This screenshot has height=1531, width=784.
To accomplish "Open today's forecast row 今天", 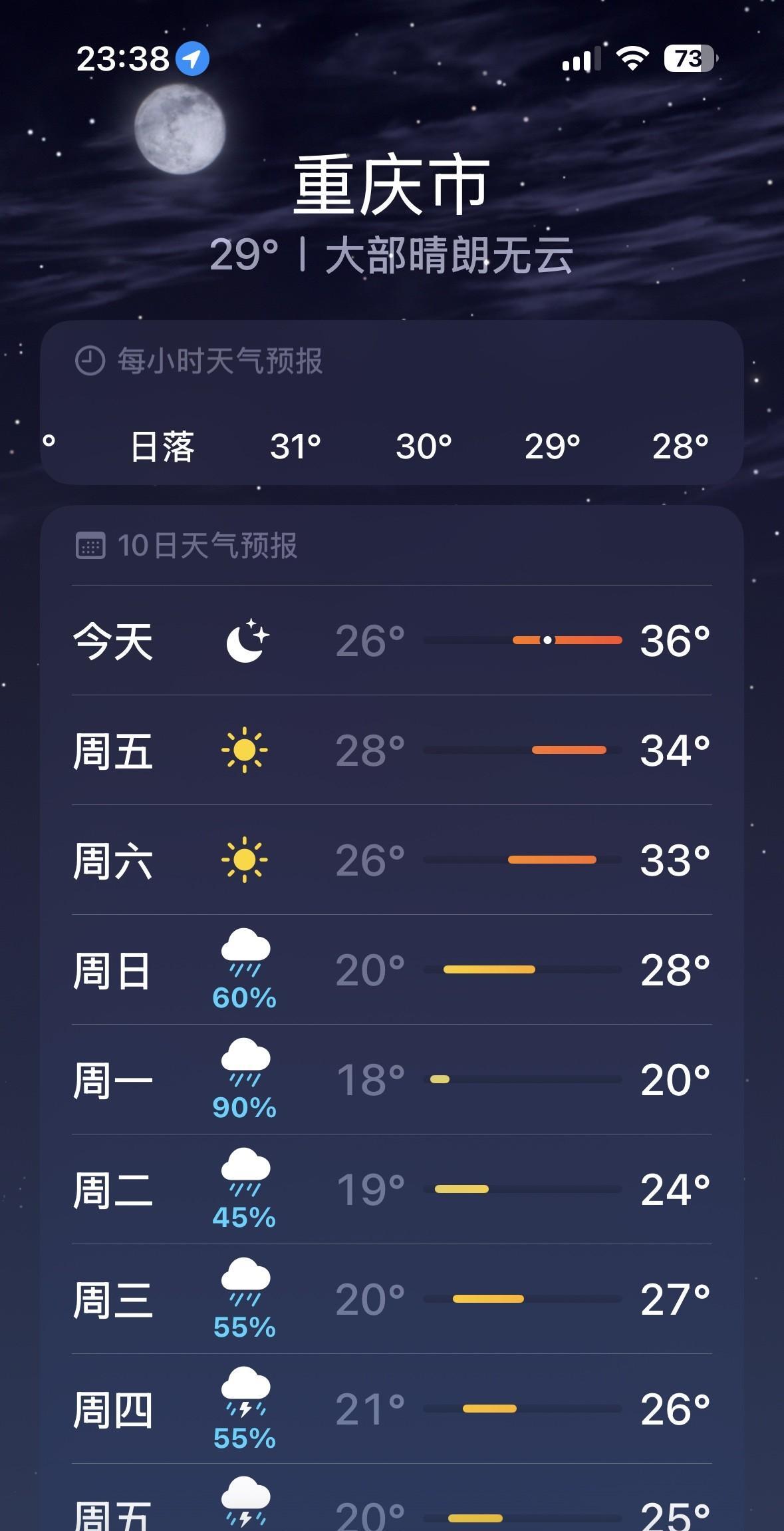I will point(391,641).
